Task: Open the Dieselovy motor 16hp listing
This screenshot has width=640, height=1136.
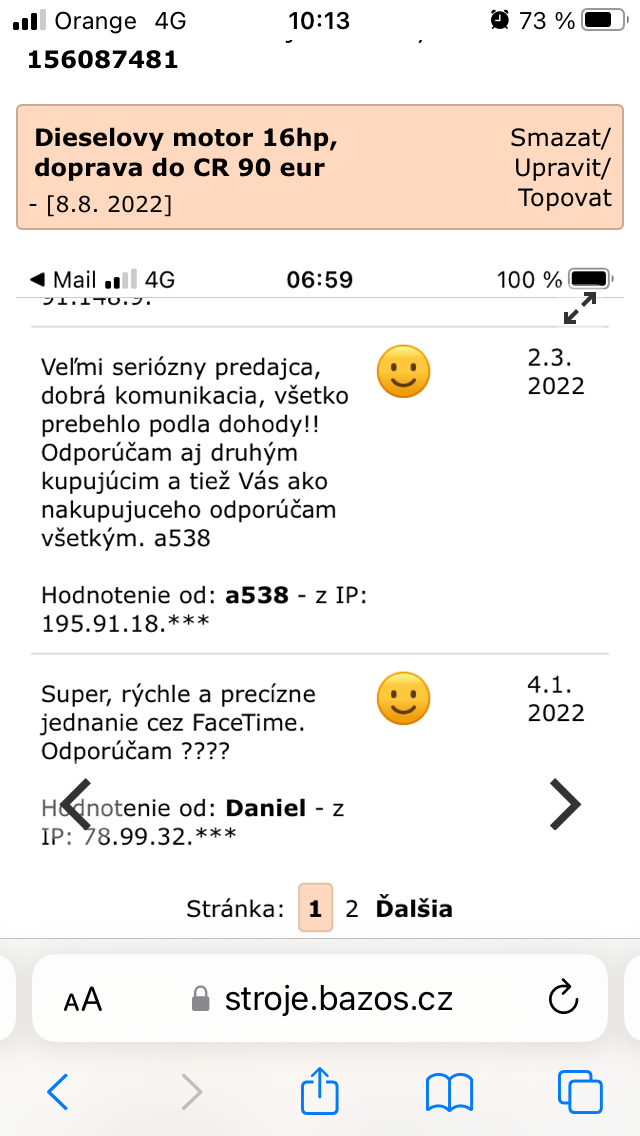Action: pyautogui.click(x=180, y=152)
